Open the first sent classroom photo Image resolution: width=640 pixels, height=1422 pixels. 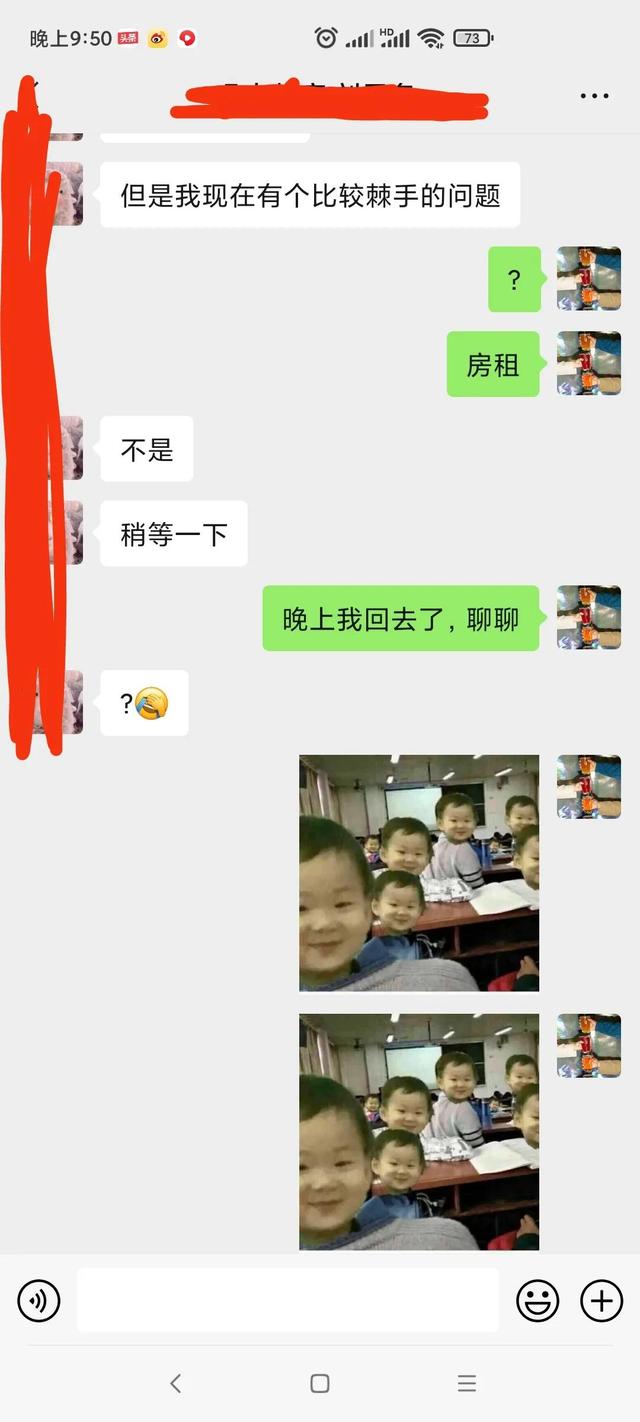click(419, 873)
